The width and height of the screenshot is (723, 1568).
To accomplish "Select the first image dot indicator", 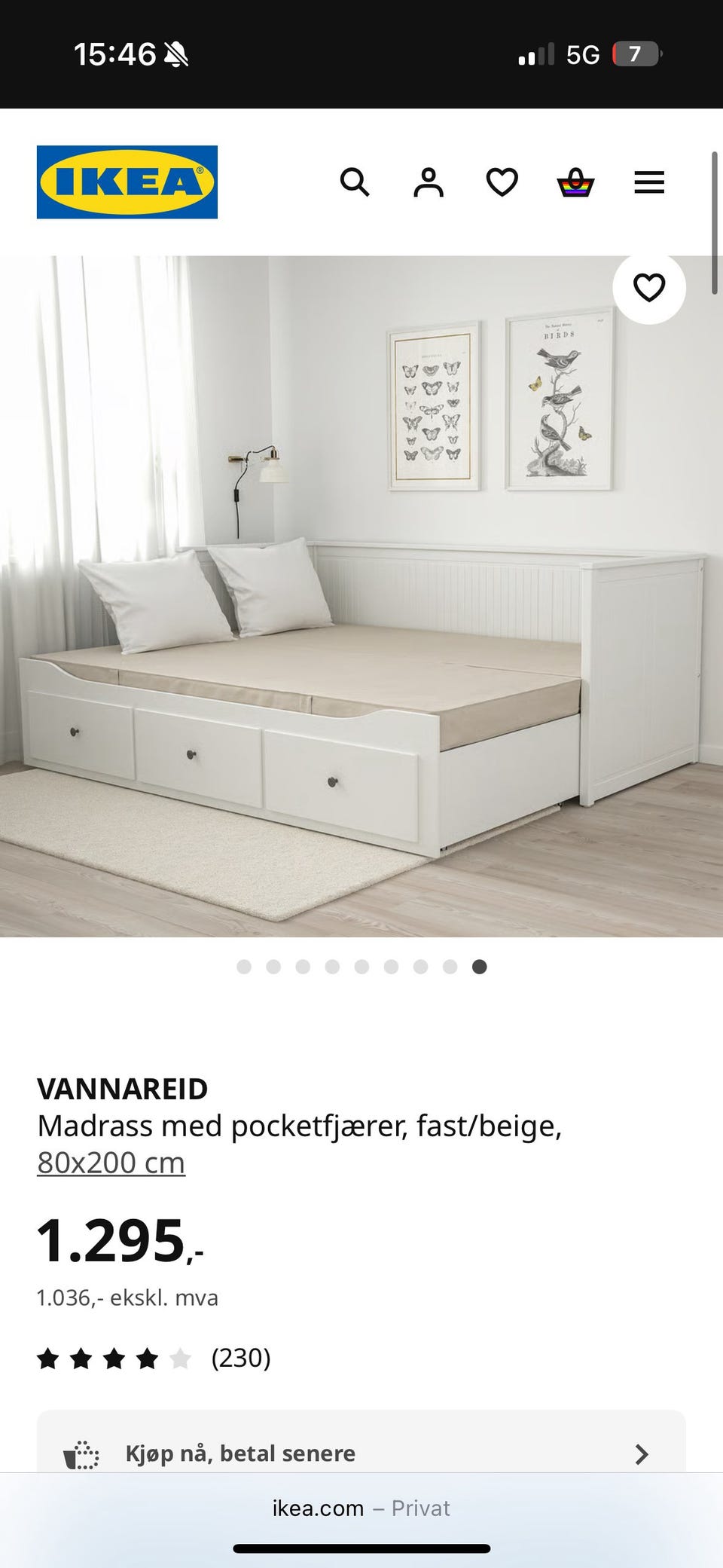I will (x=244, y=967).
